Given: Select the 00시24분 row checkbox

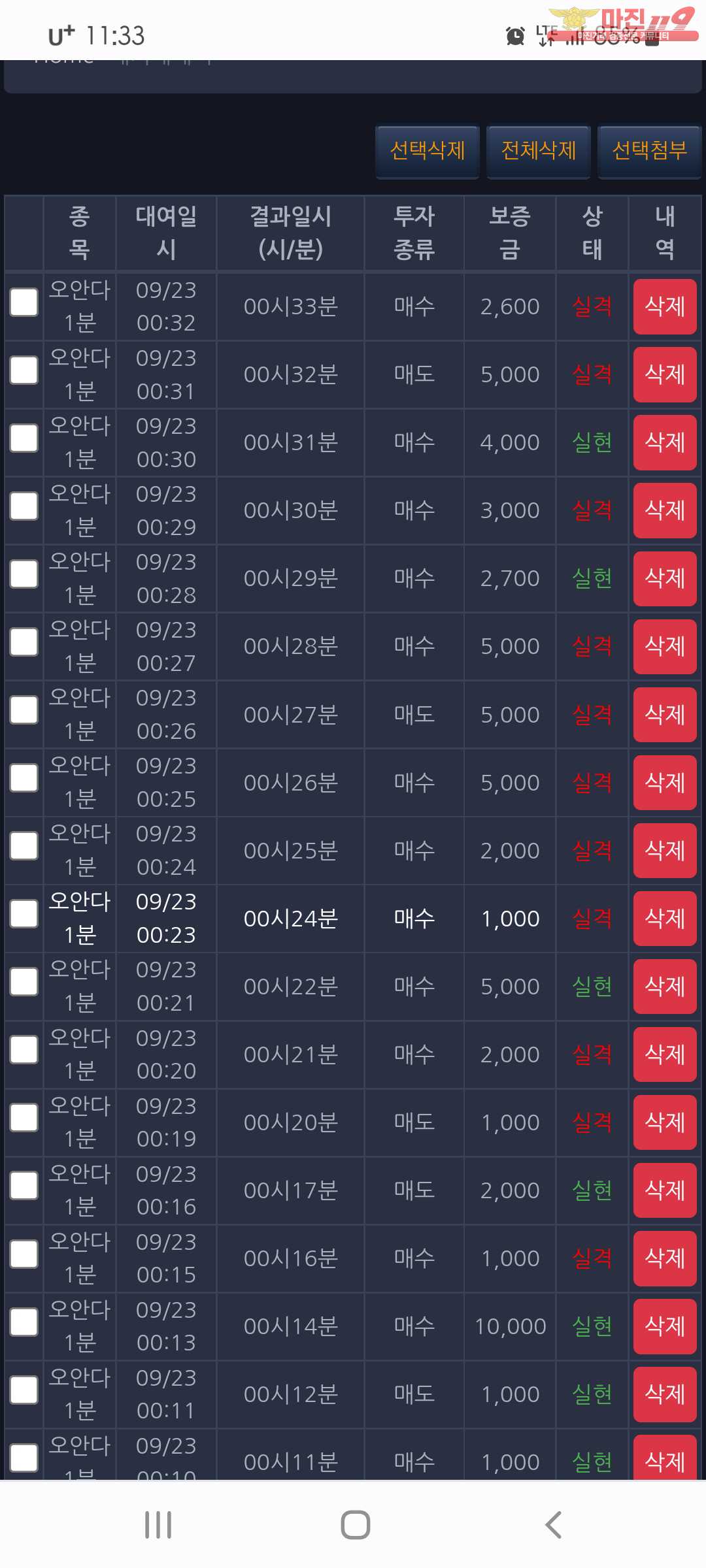Looking at the screenshot, I should pos(24,914).
